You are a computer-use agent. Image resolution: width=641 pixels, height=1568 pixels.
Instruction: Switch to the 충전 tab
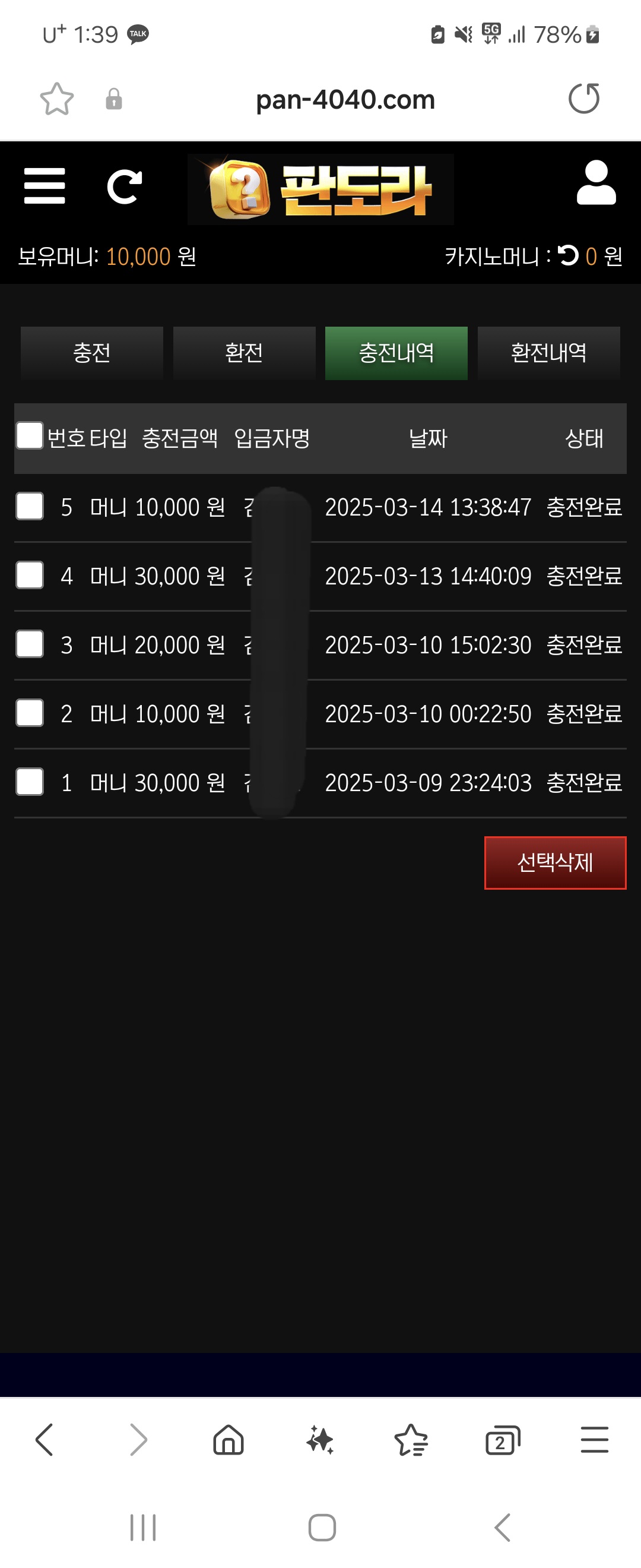[92, 353]
